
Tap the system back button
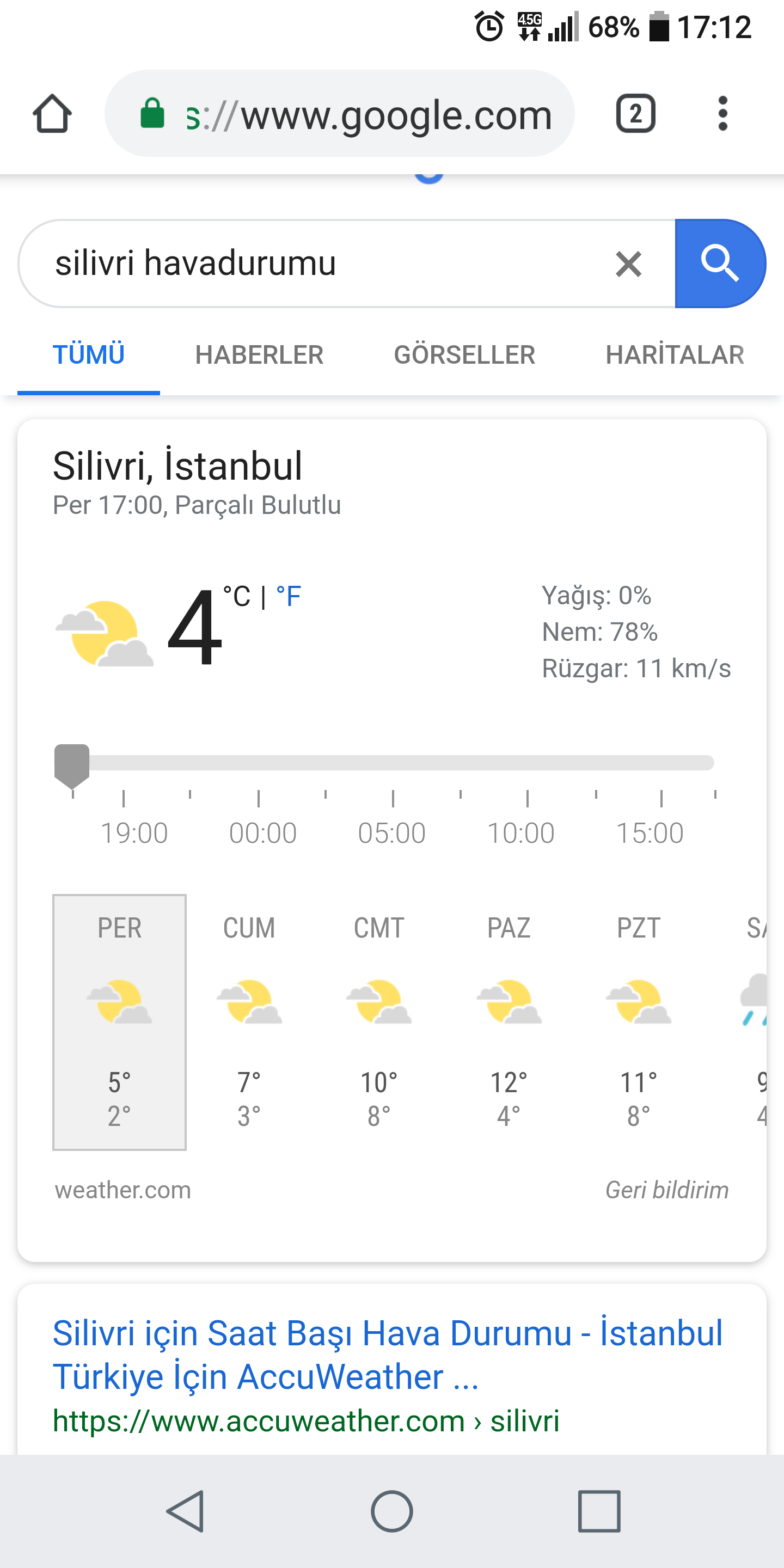[185, 1511]
